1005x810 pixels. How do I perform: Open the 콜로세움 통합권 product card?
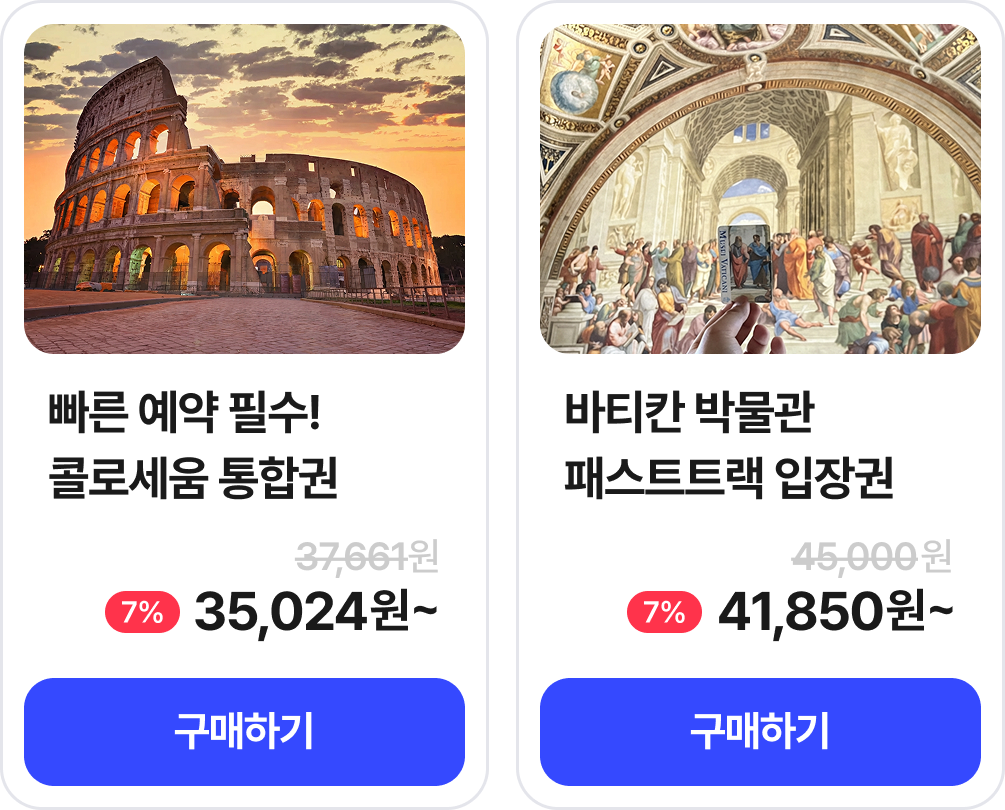point(244,405)
